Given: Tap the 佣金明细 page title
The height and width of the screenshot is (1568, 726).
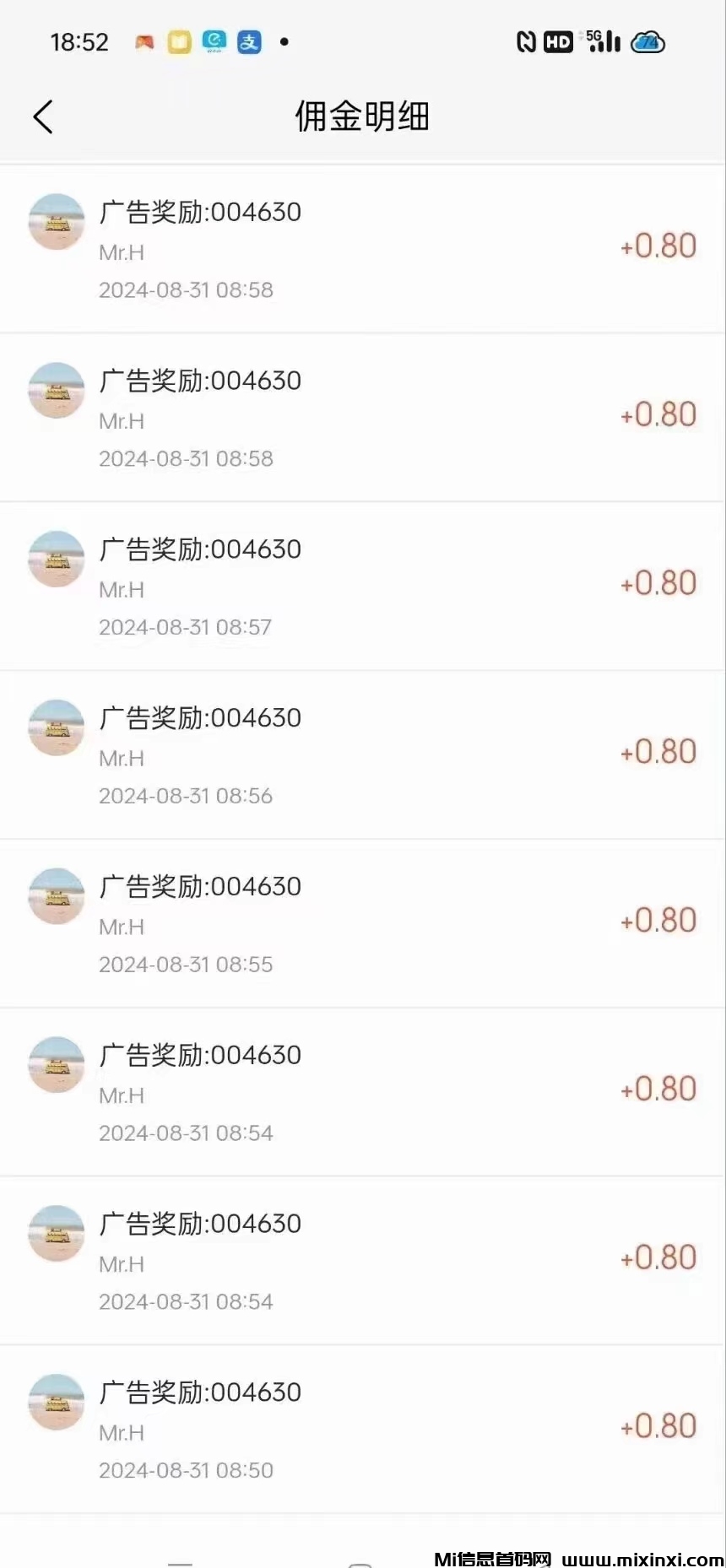Looking at the screenshot, I should pos(362,116).
